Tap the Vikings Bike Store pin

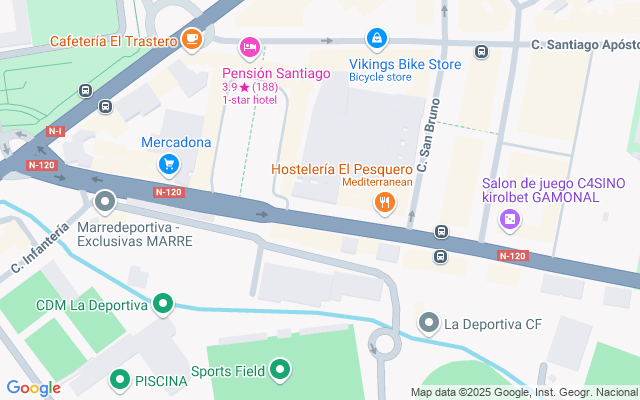point(377,39)
